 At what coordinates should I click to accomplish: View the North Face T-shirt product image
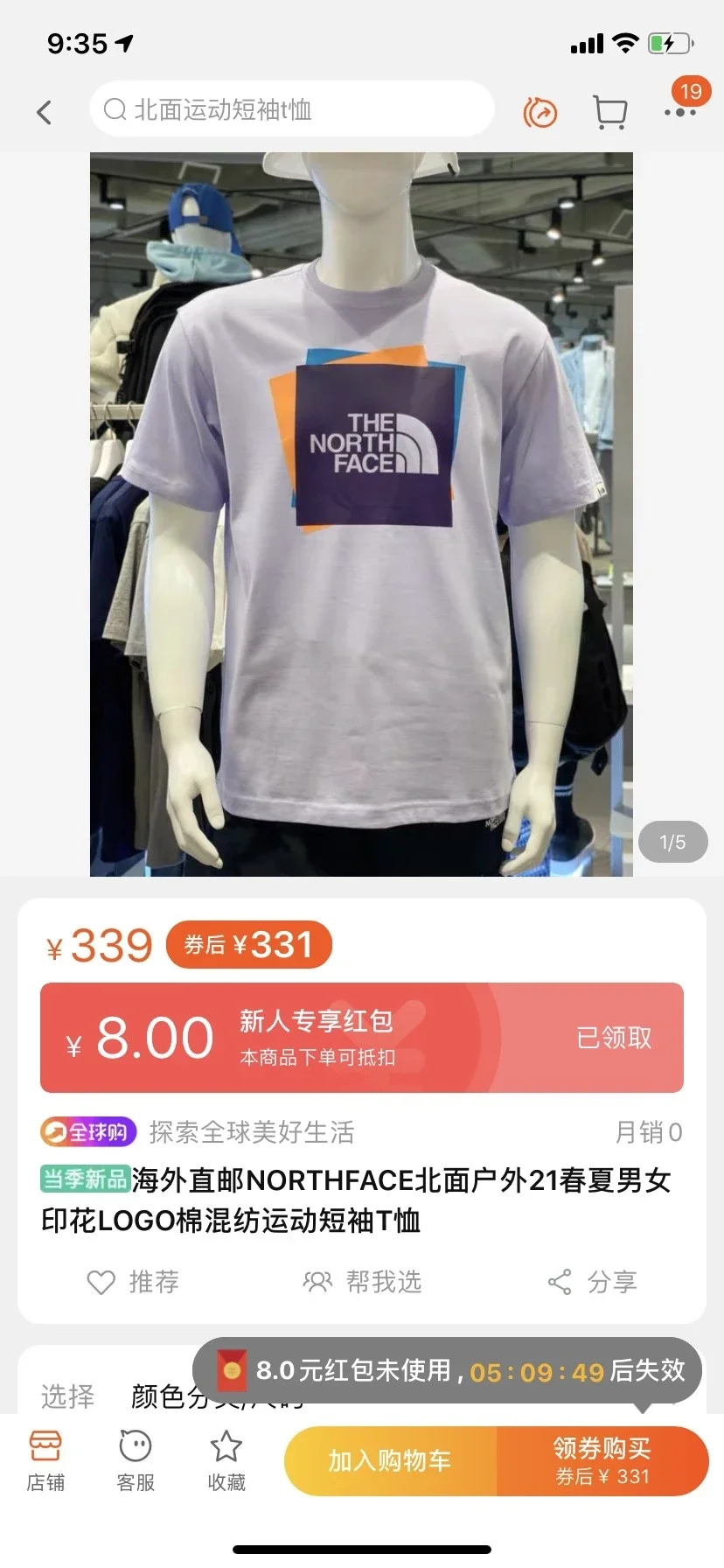(361, 514)
